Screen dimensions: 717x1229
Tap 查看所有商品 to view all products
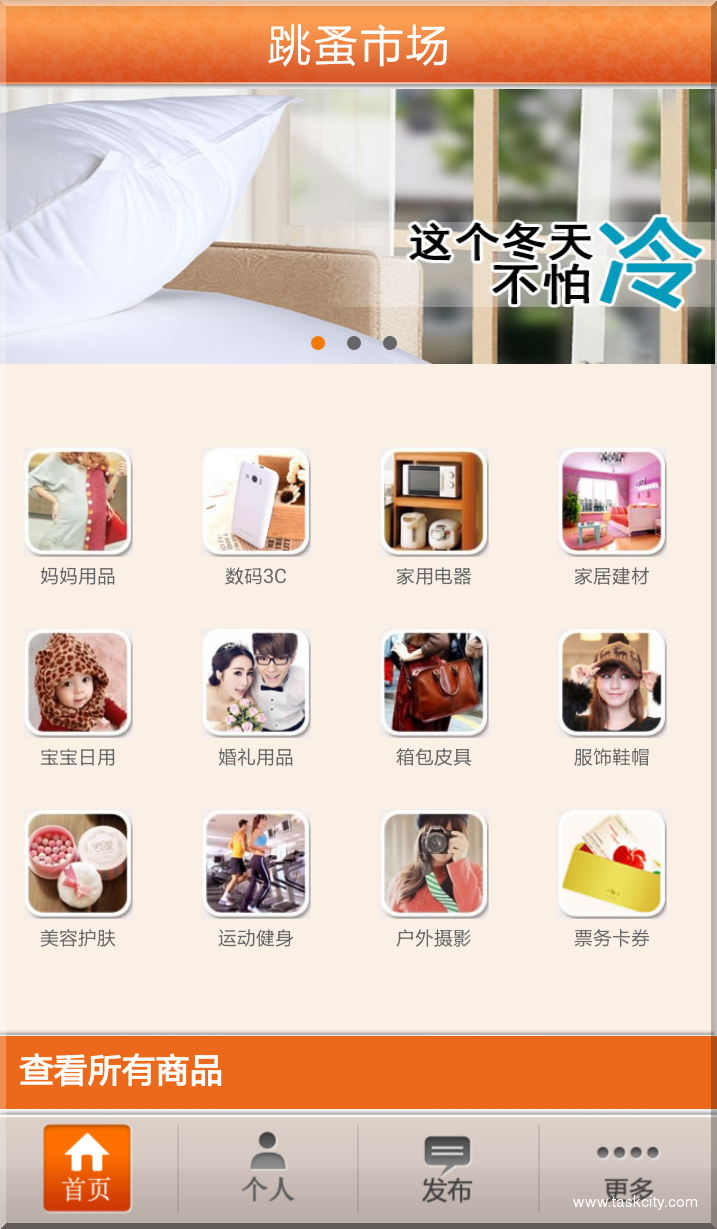coord(358,1072)
